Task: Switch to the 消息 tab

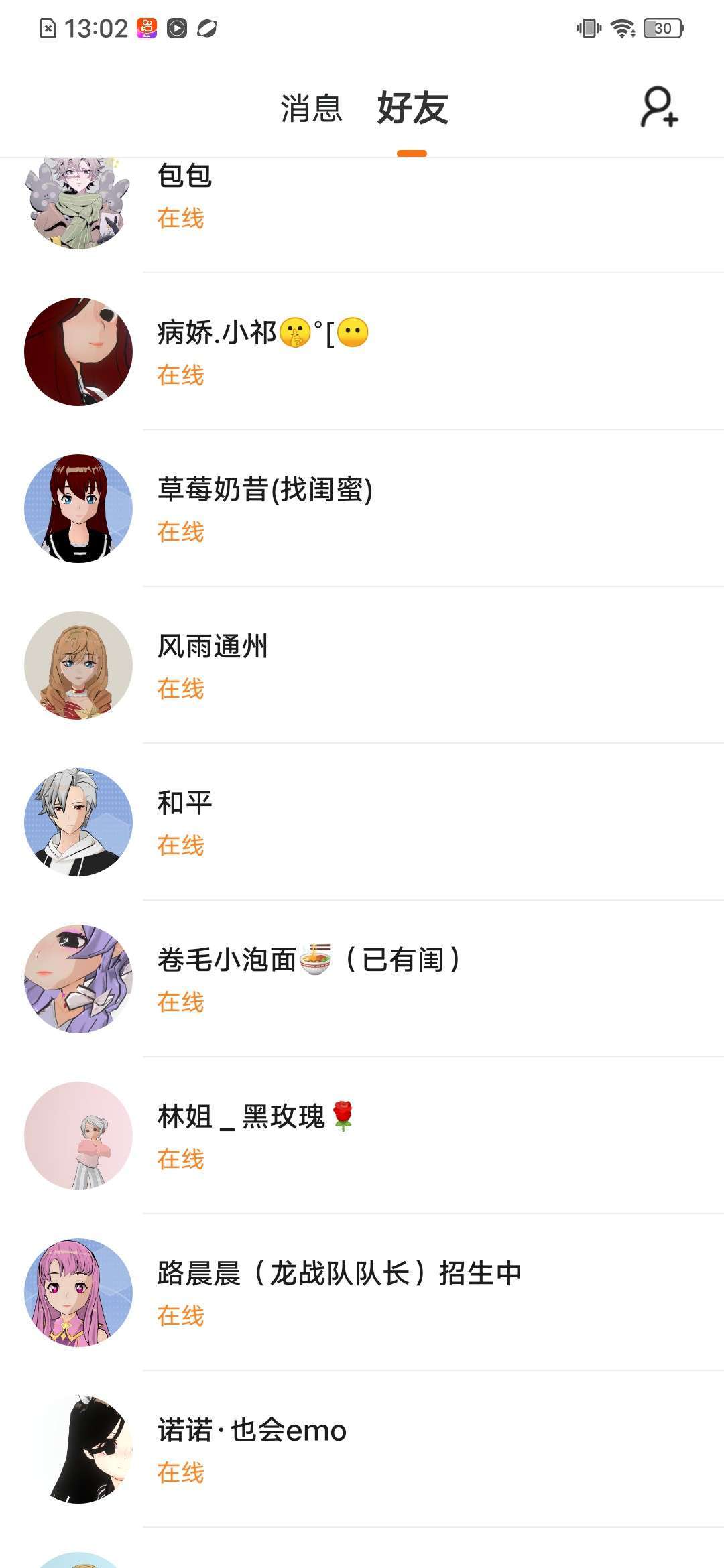Action: [x=311, y=108]
